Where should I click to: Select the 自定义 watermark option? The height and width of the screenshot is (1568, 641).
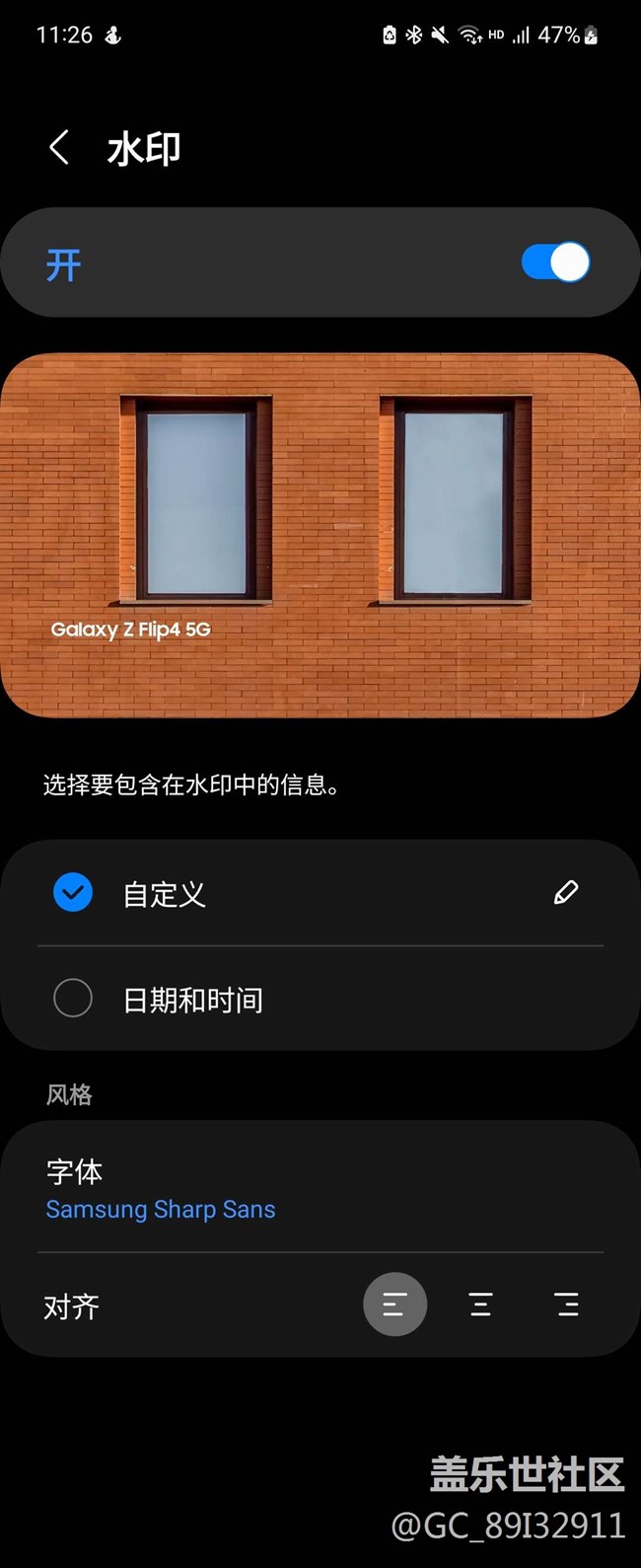[73, 893]
